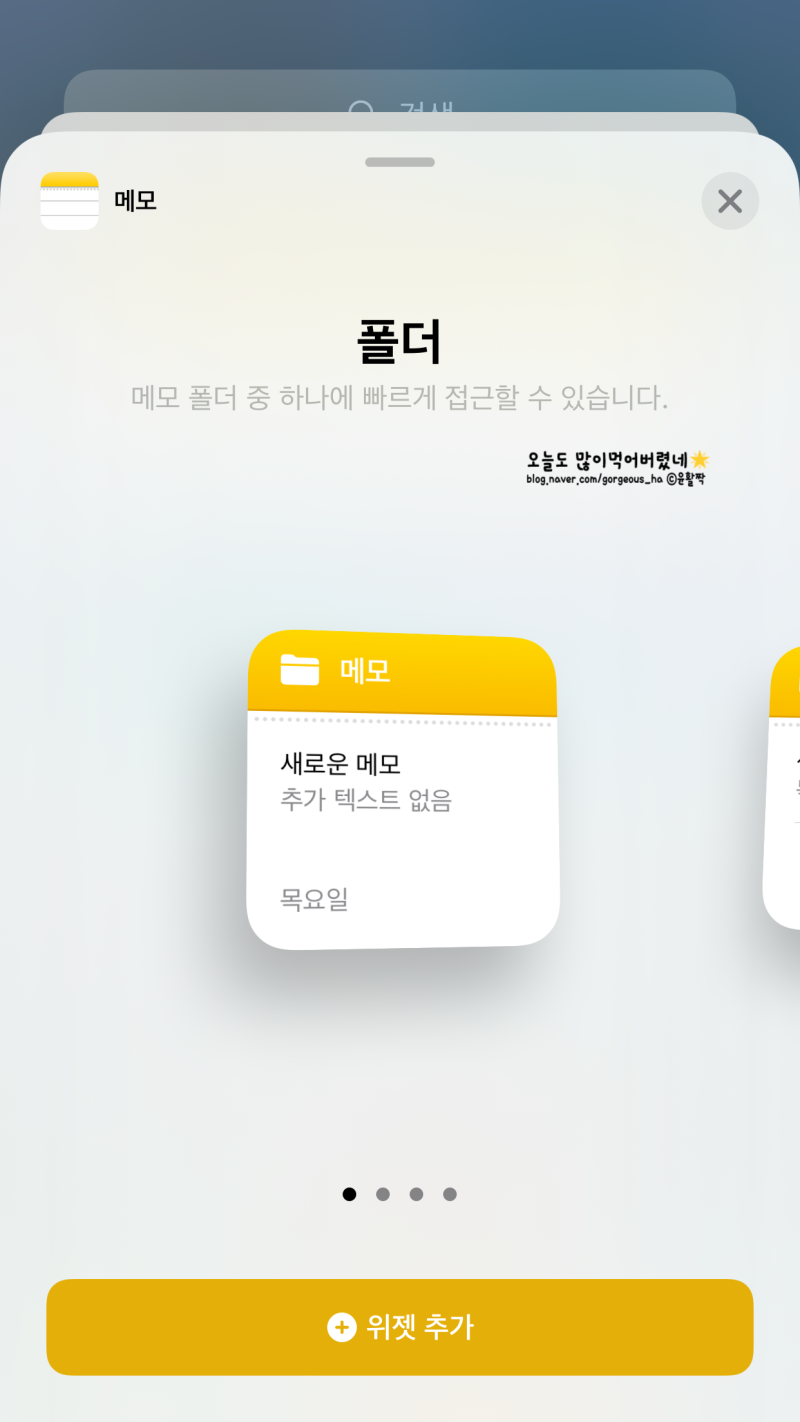Viewport: 800px width, 1422px height.
Task: Select the 메모 folder widget preview
Action: [x=403, y=790]
